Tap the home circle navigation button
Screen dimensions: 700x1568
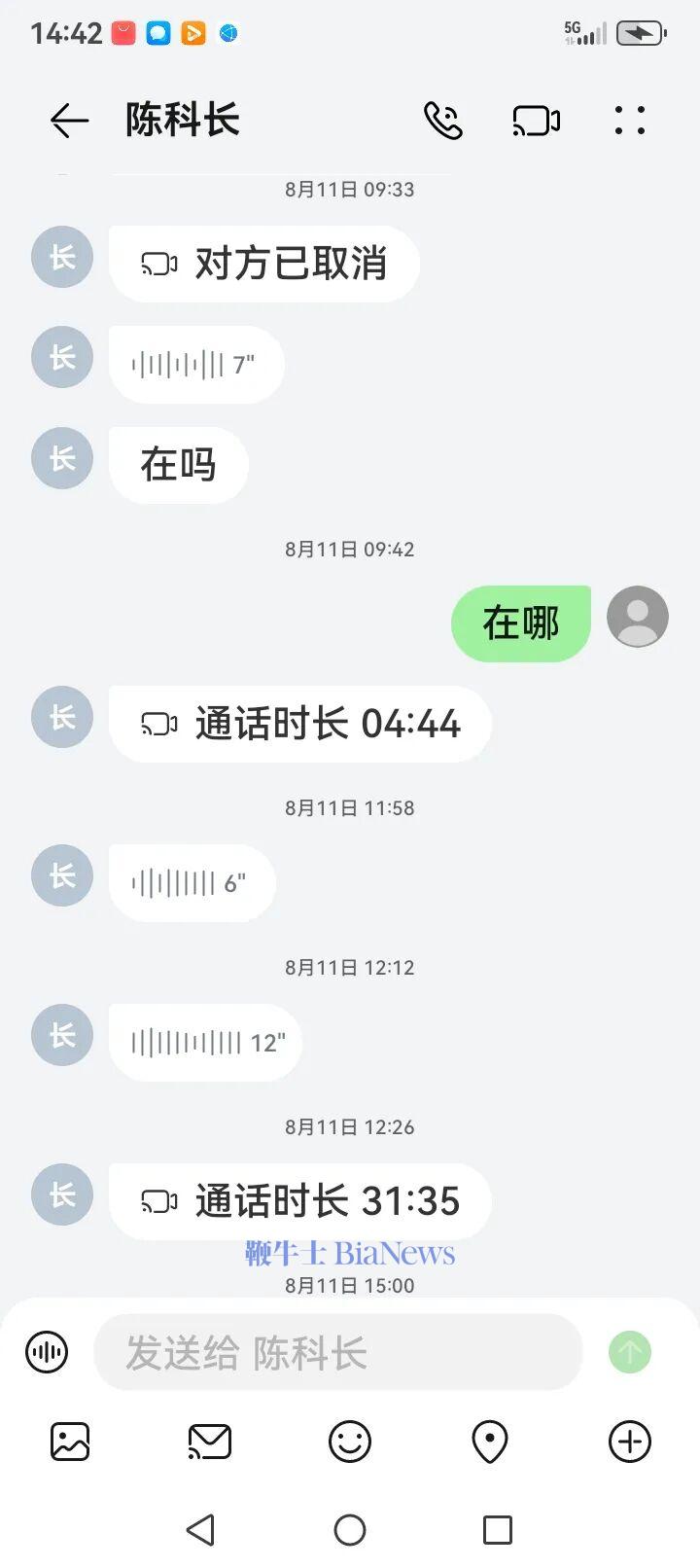tap(349, 1528)
